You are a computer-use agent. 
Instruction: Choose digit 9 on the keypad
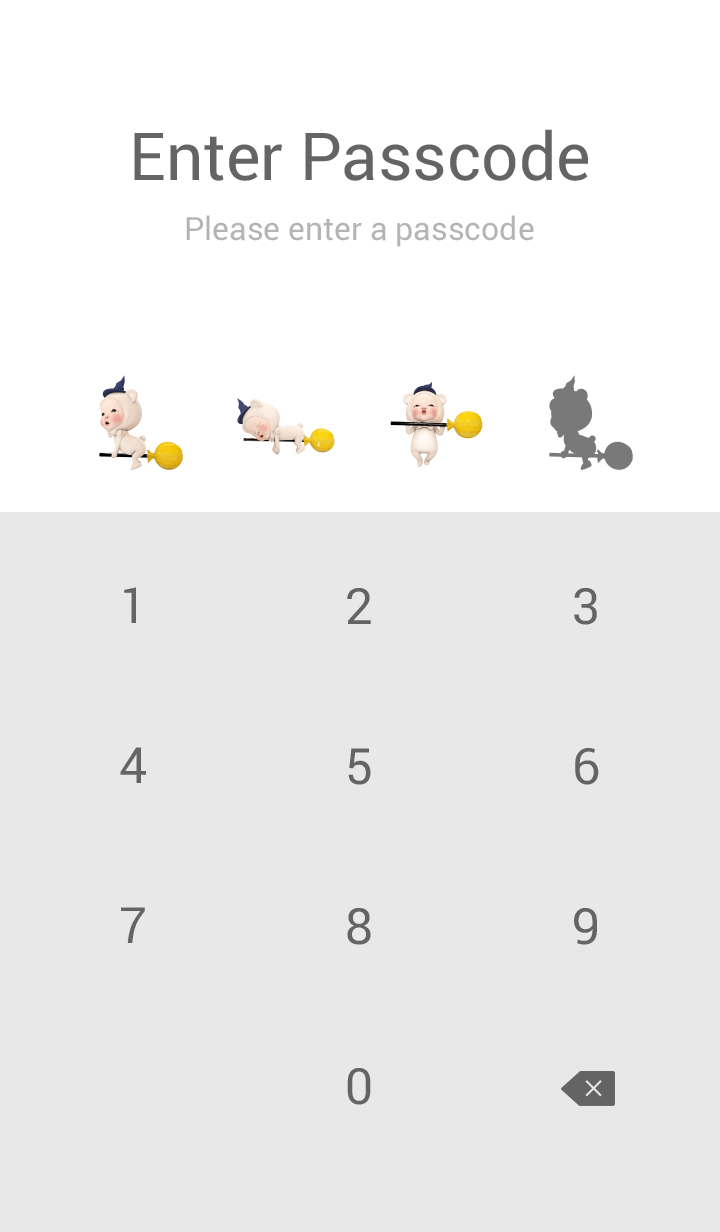(x=586, y=926)
